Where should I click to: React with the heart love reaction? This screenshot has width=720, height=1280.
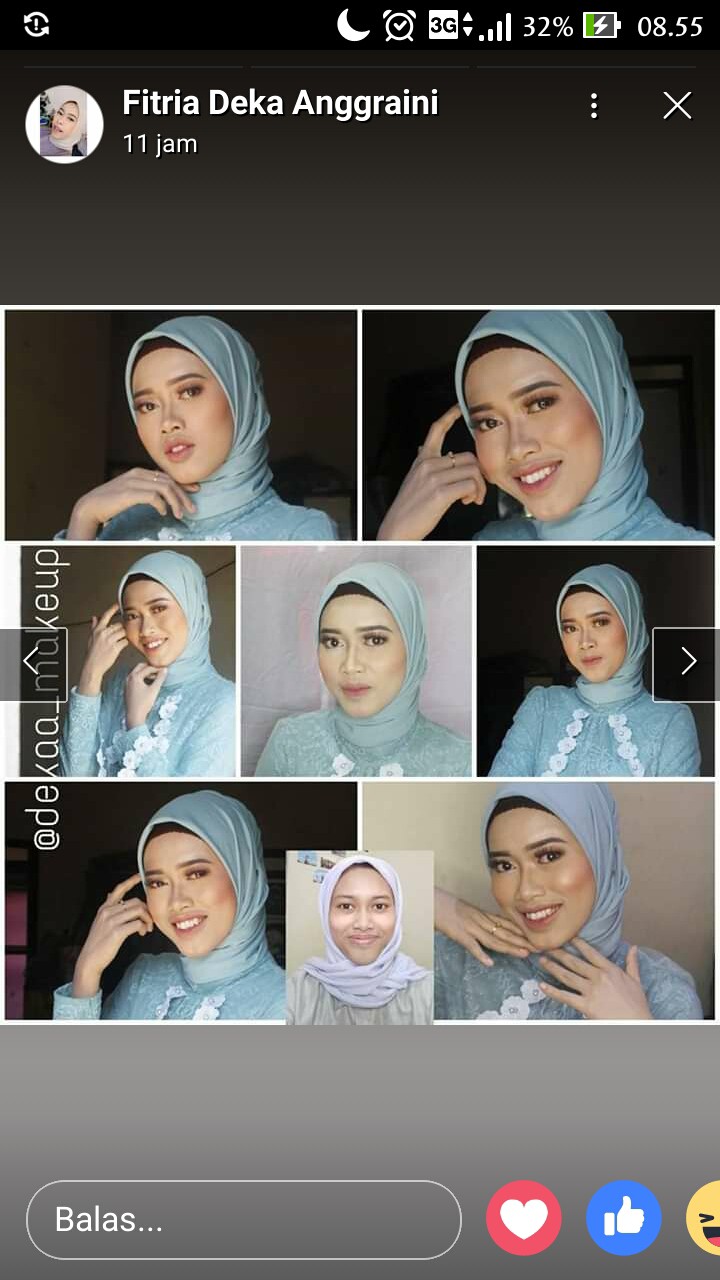[x=524, y=1218]
